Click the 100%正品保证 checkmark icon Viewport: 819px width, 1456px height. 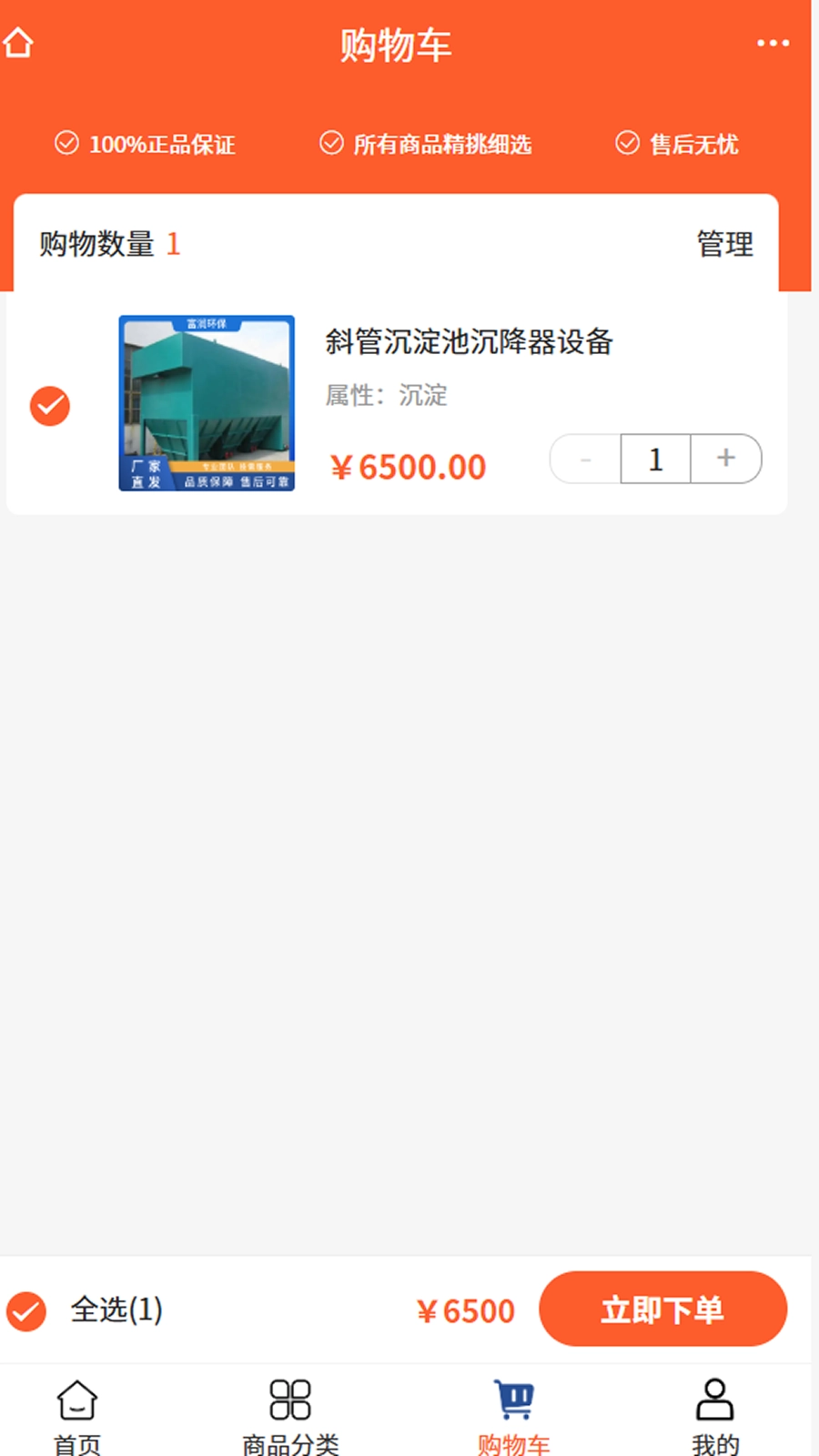point(66,143)
